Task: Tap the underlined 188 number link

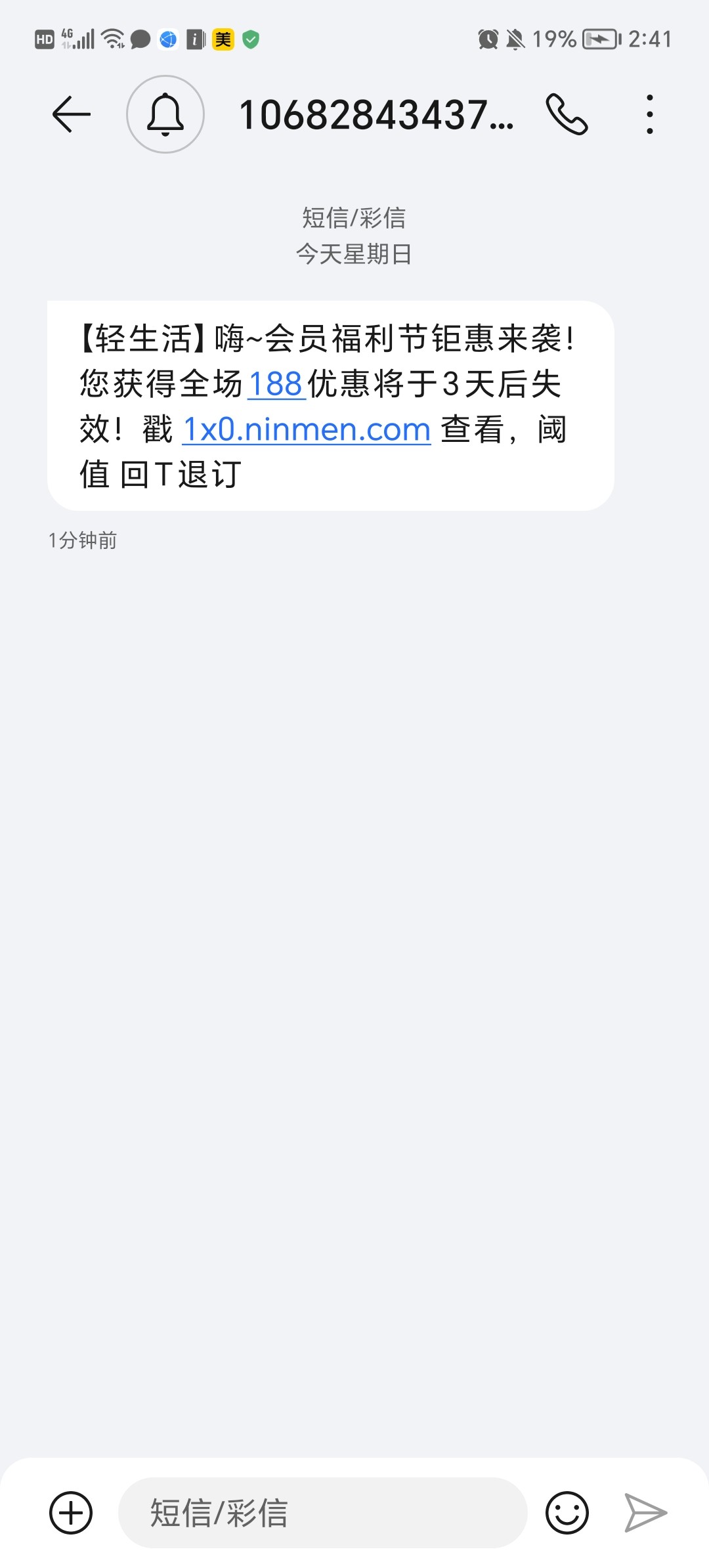Action: (x=276, y=384)
